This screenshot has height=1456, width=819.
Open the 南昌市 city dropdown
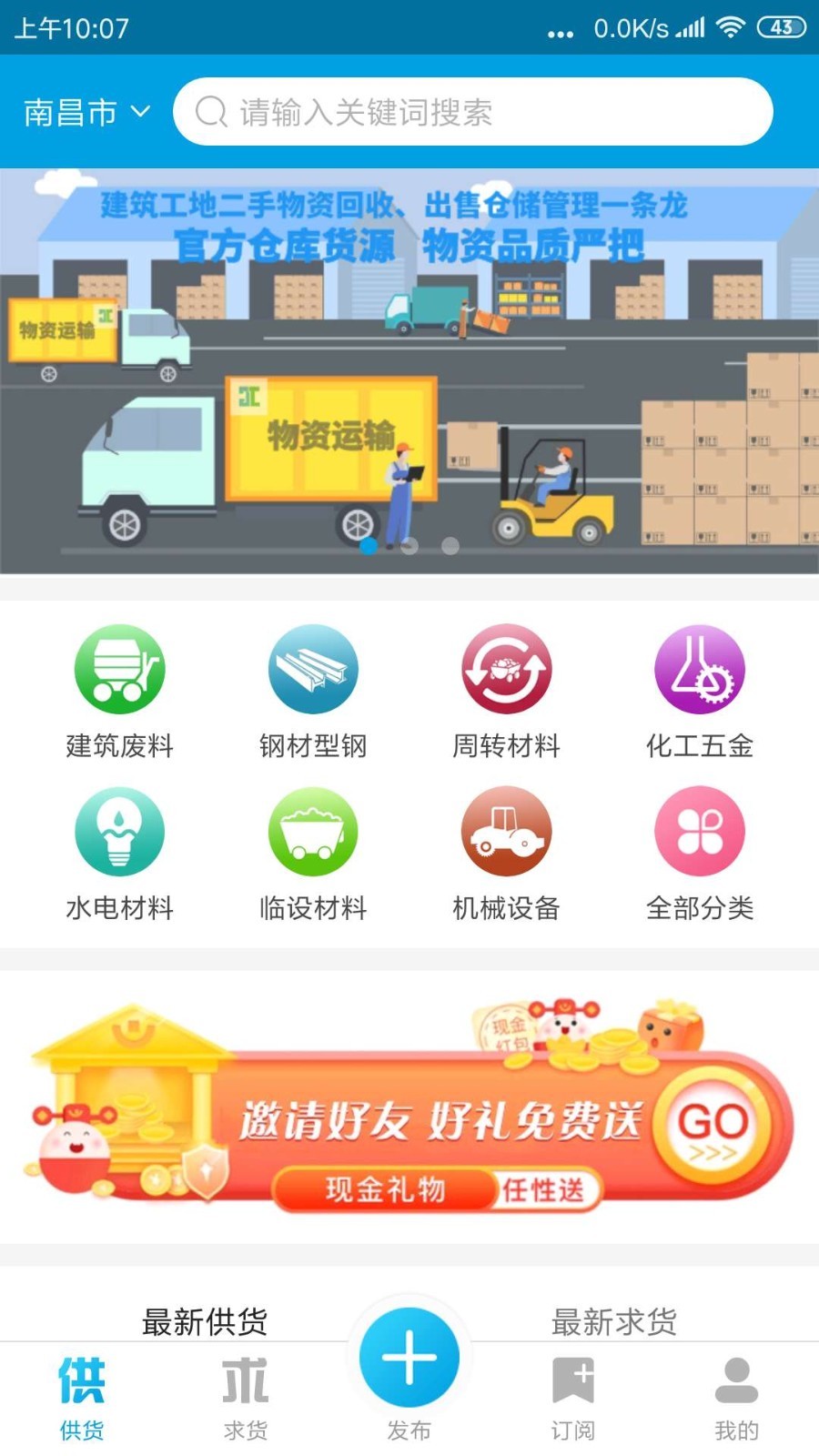click(x=86, y=112)
